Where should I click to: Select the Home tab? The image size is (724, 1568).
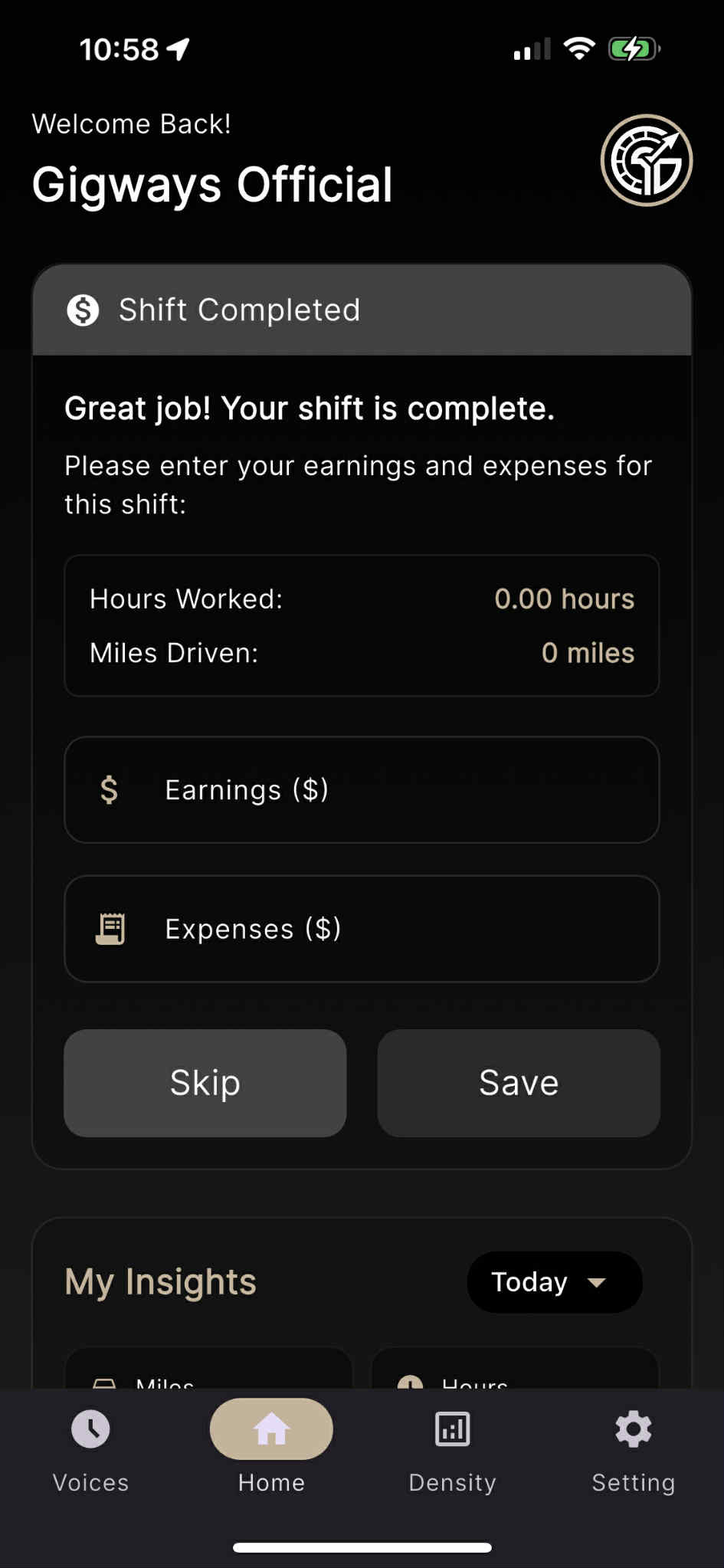tap(271, 1450)
